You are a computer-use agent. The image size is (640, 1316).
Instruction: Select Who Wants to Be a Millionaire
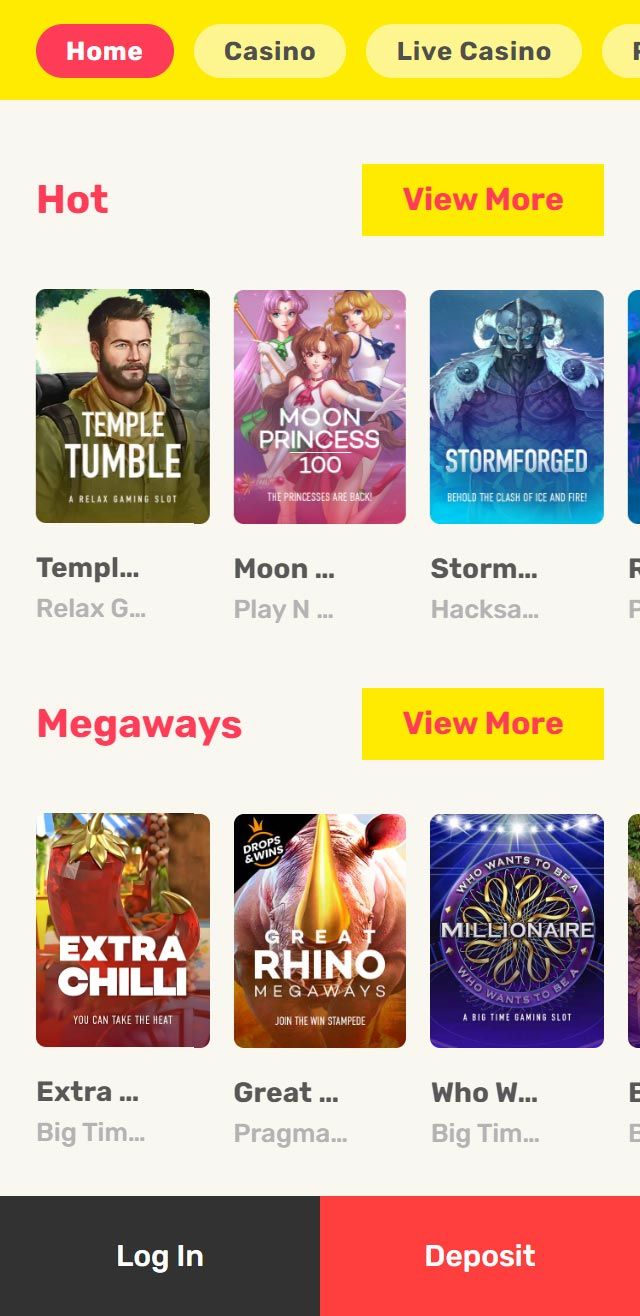point(516,930)
